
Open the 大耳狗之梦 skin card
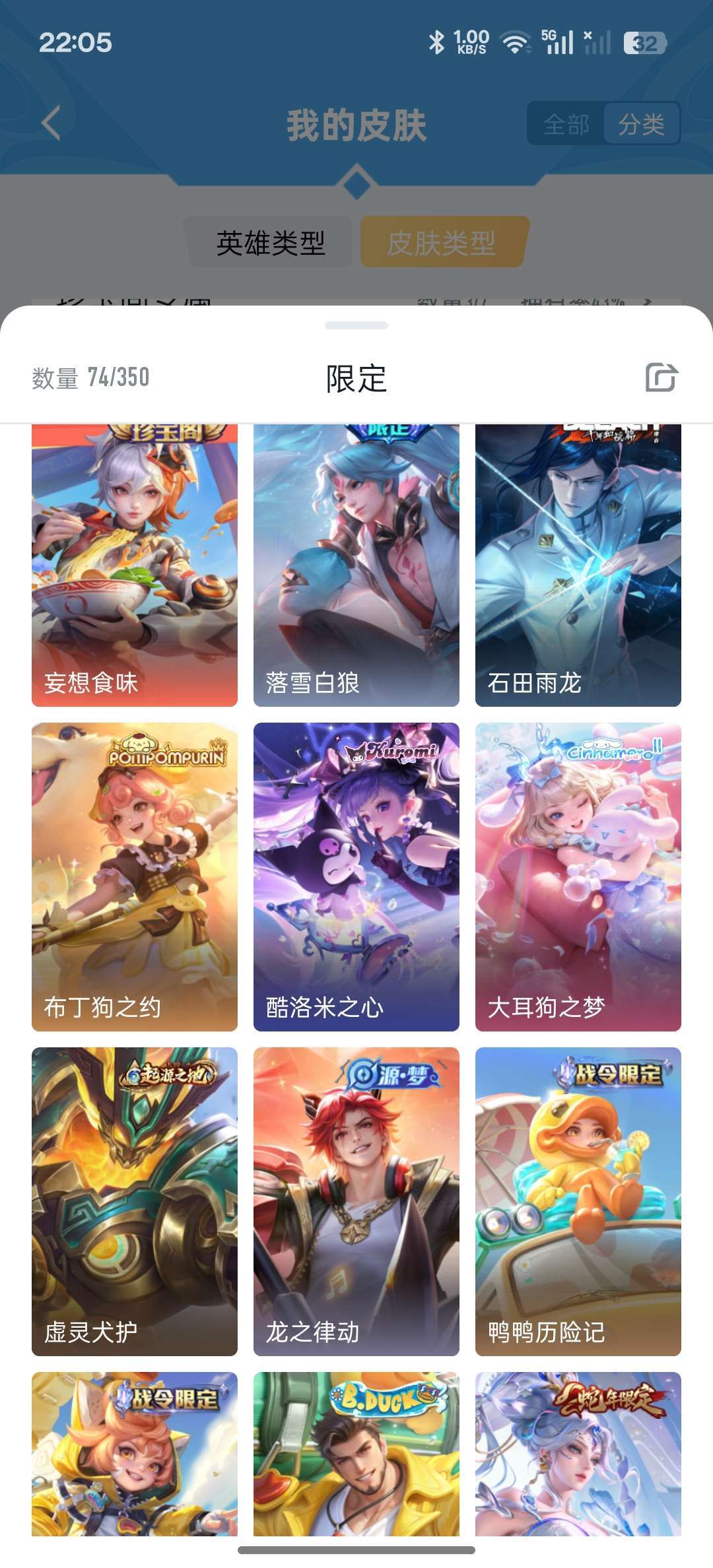click(578, 877)
